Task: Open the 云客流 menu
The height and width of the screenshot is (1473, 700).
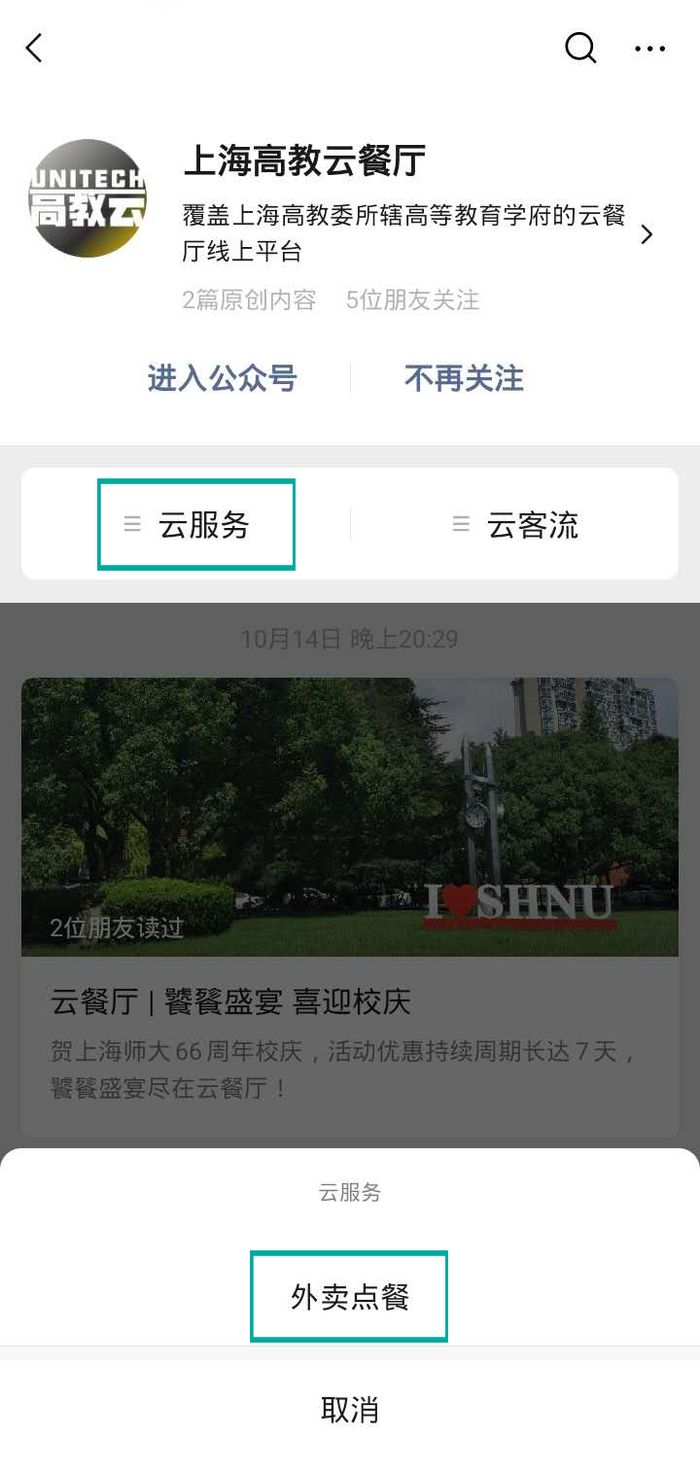Action: tap(515, 525)
